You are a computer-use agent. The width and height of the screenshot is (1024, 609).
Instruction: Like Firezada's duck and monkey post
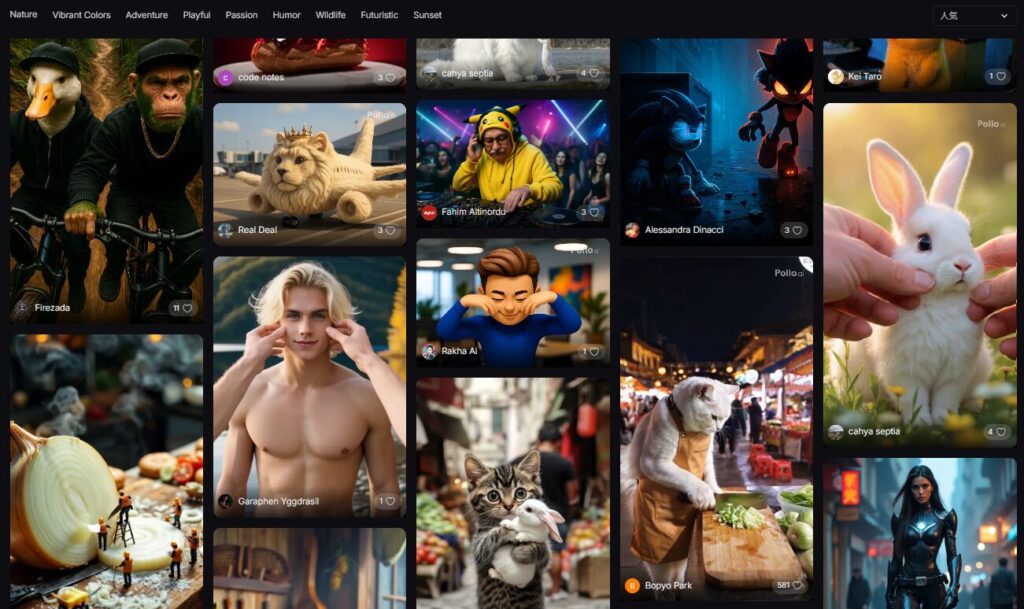[x=181, y=308]
